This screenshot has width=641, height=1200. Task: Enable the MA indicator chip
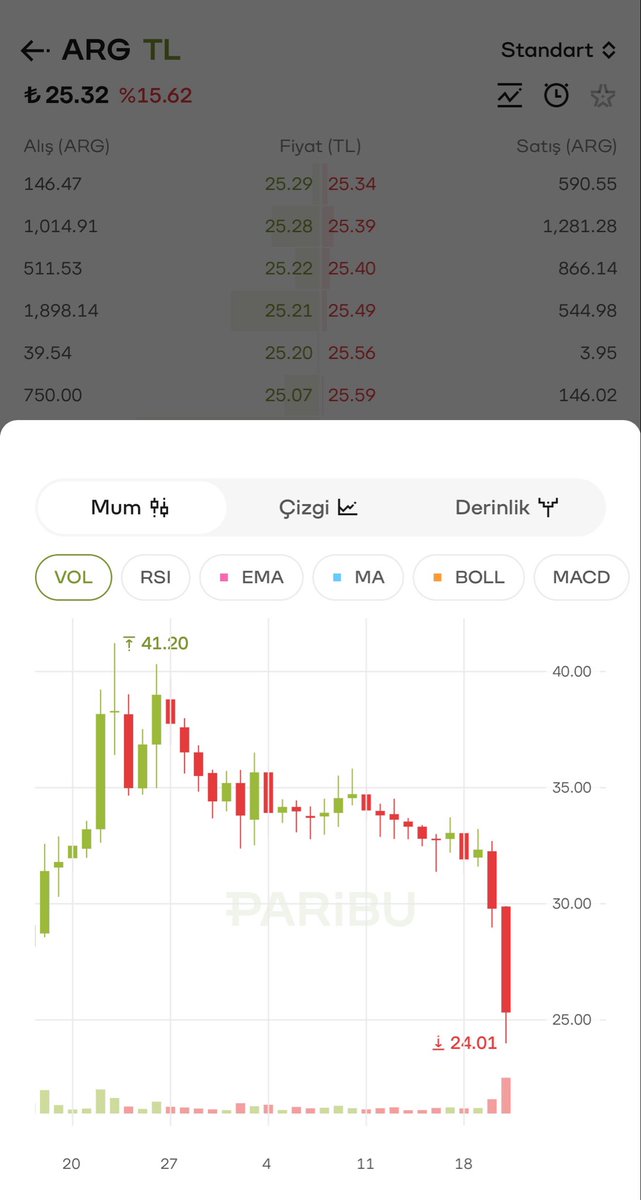point(358,577)
